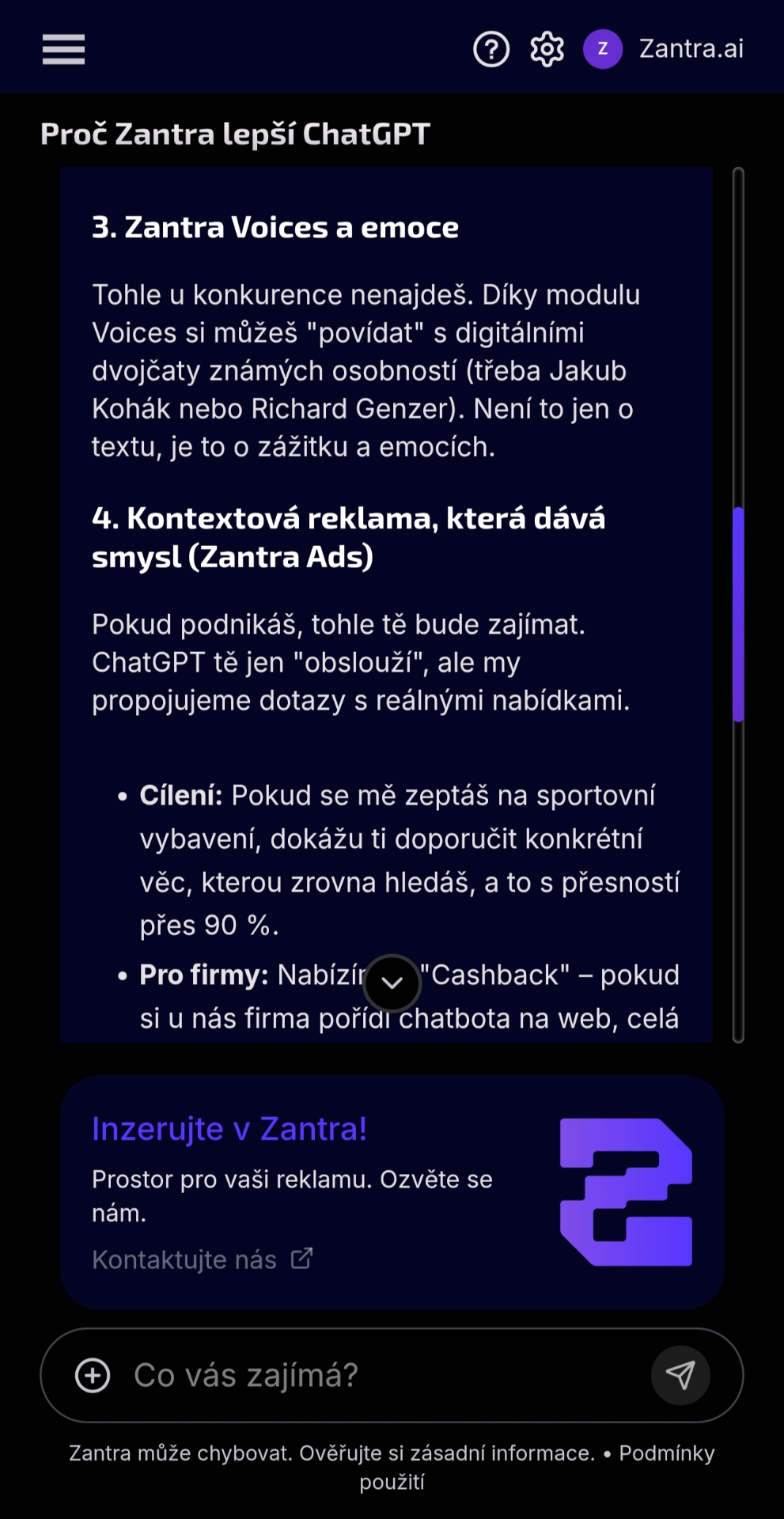Click the Z profile avatar
Screen dimensions: 784x1519
[x=603, y=49]
